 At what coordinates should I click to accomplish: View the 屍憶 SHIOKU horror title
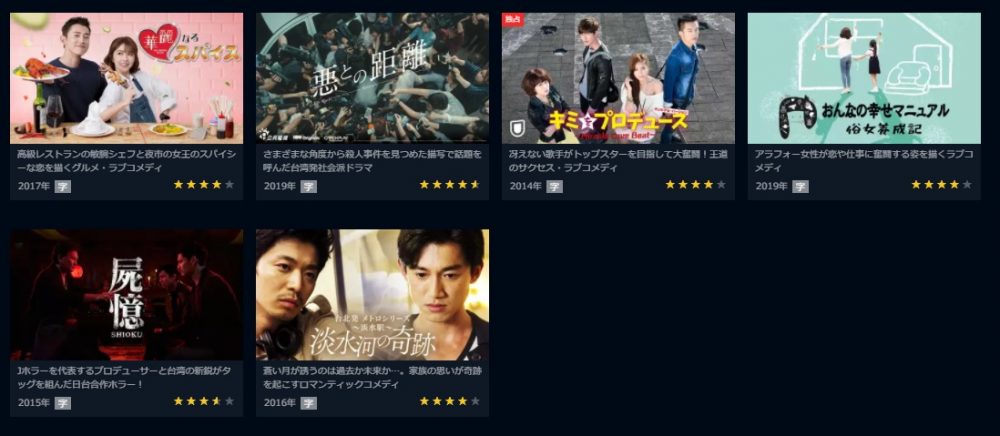126,295
